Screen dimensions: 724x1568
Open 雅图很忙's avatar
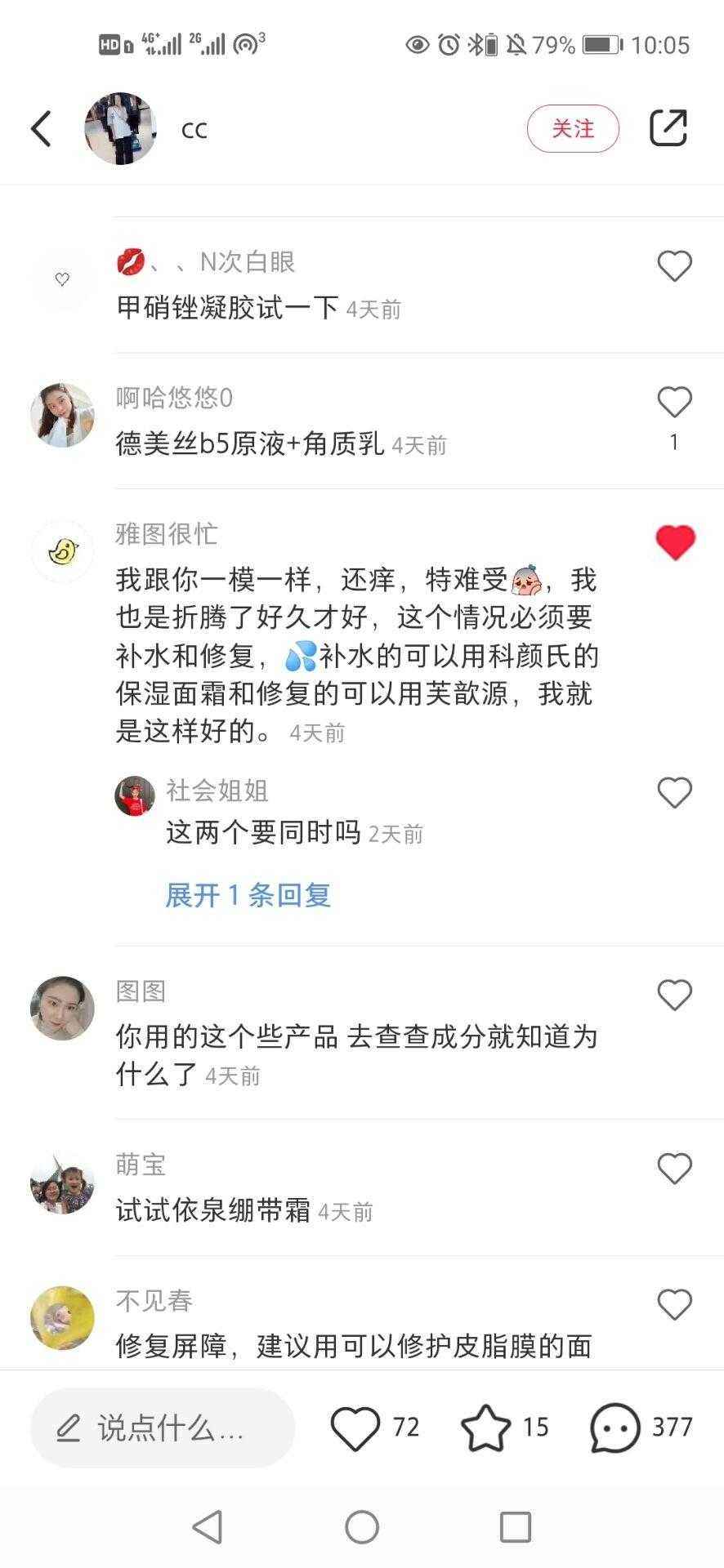(62, 552)
